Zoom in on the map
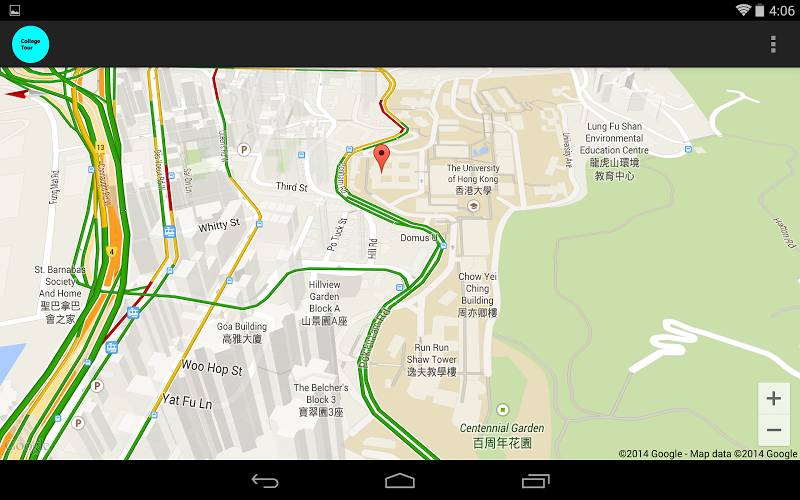This screenshot has height=500, width=800. click(x=773, y=398)
